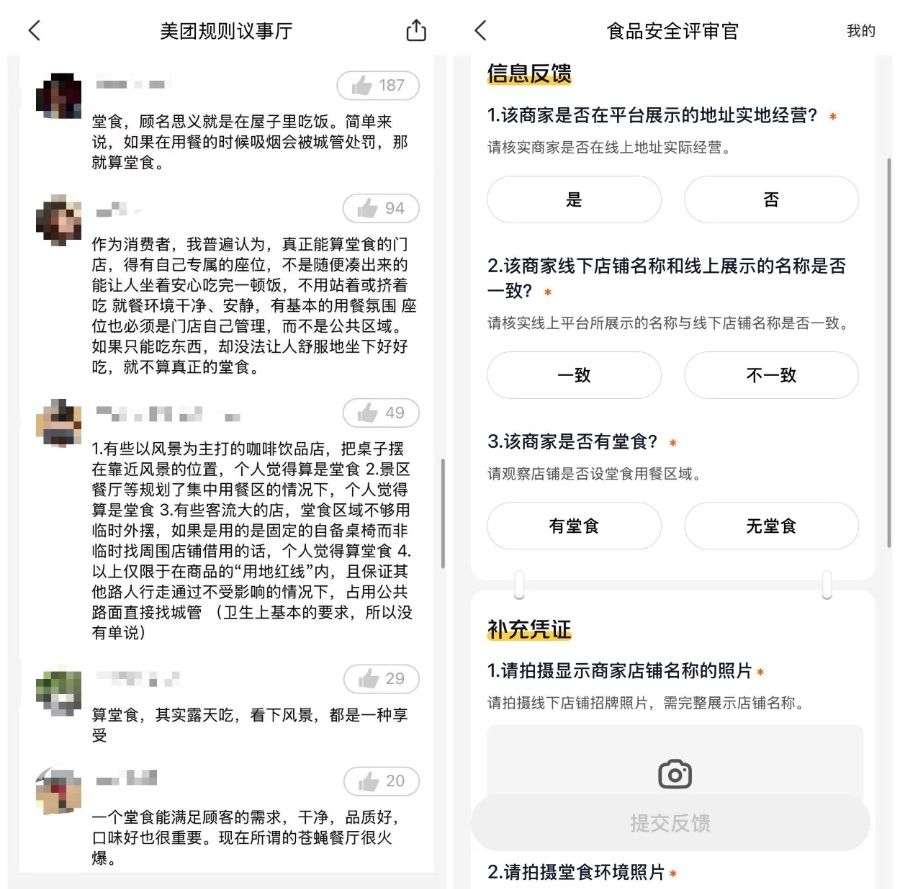
Task: Like the comment with 94 likes
Action: click(381, 208)
